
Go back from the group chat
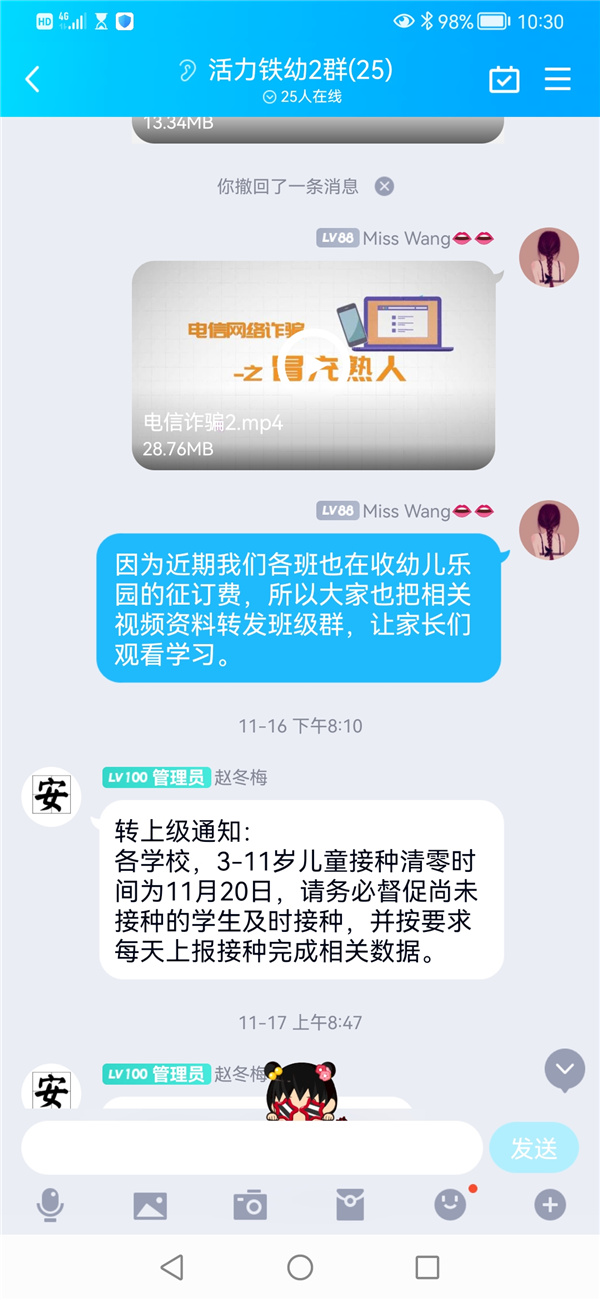(32, 80)
